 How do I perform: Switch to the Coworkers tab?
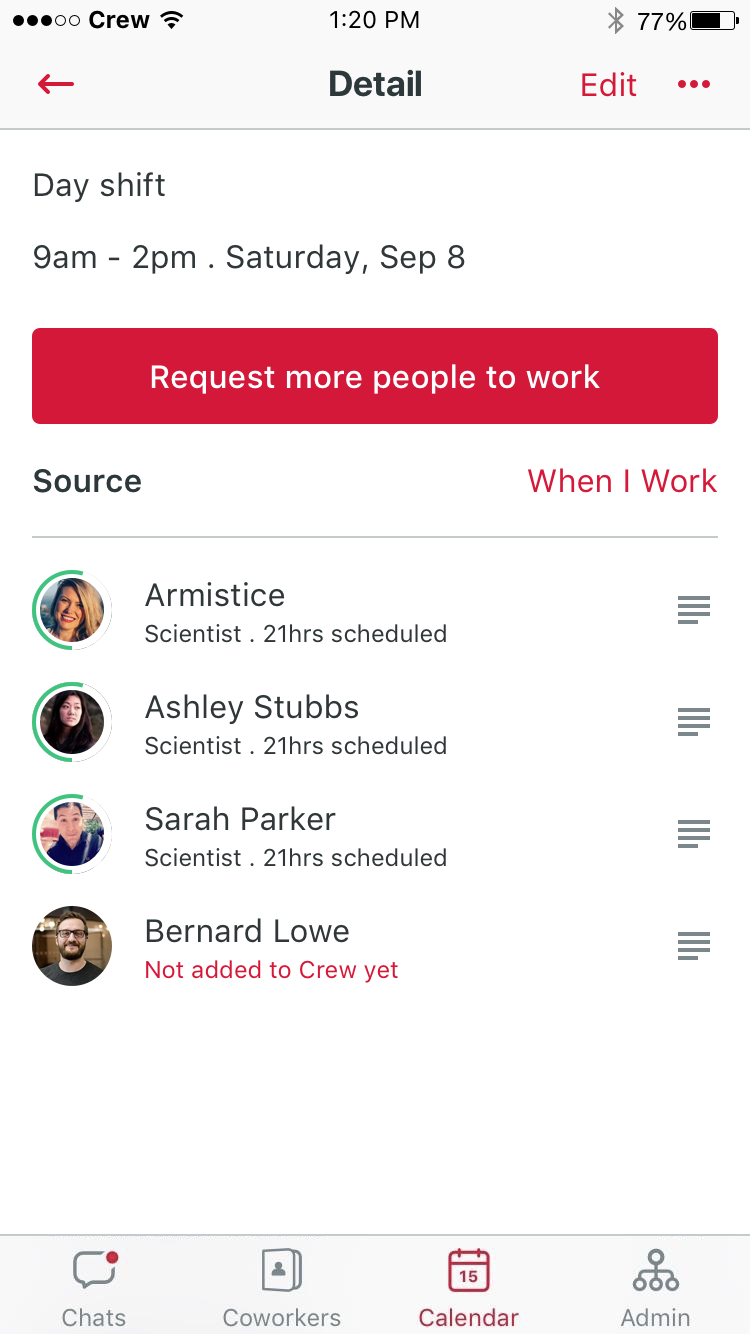[281, 1288]
